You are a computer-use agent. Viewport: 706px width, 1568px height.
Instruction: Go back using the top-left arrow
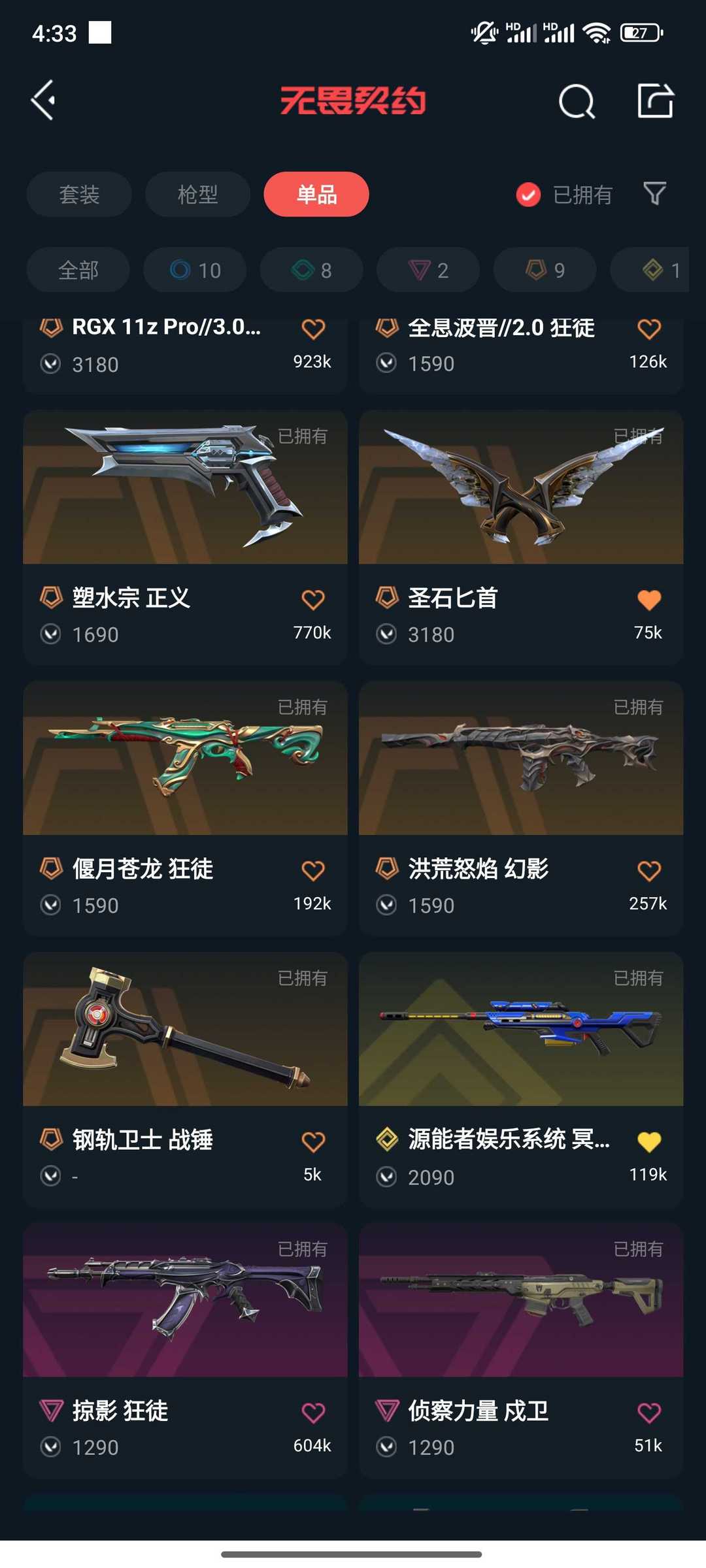click(x=43, y=101)
